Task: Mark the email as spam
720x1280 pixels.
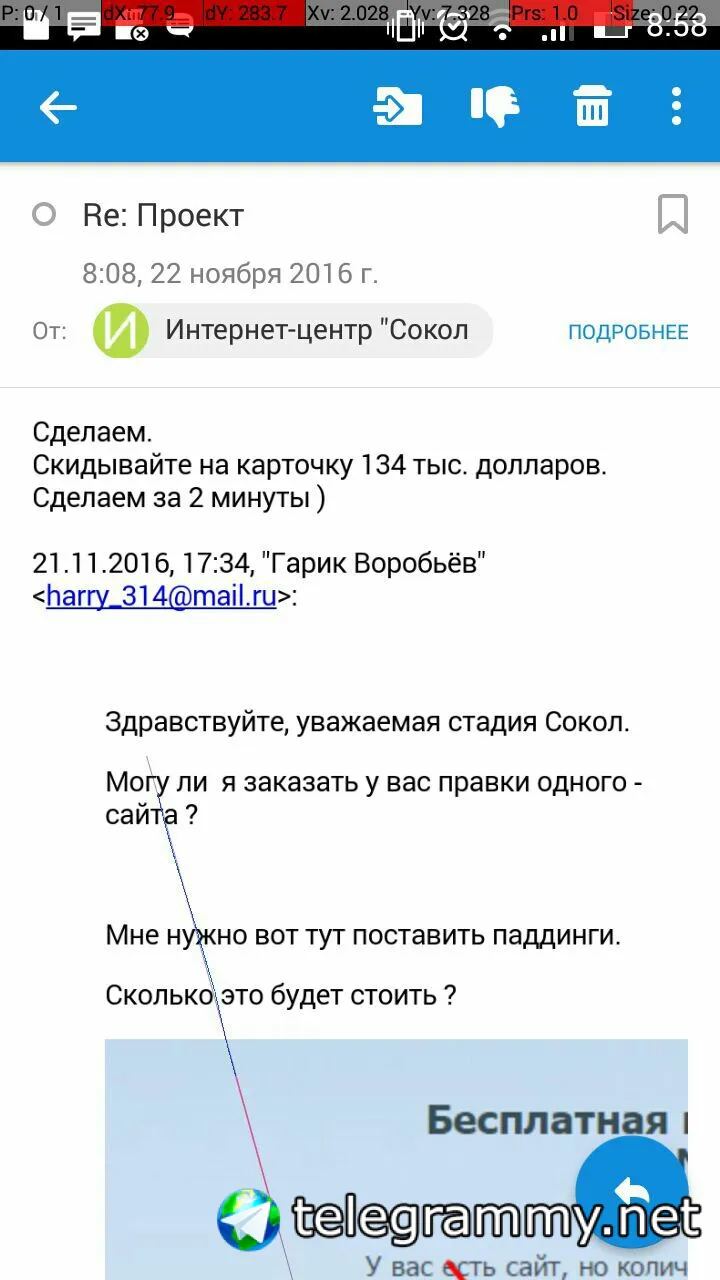Action: click(x=494, y=107)
